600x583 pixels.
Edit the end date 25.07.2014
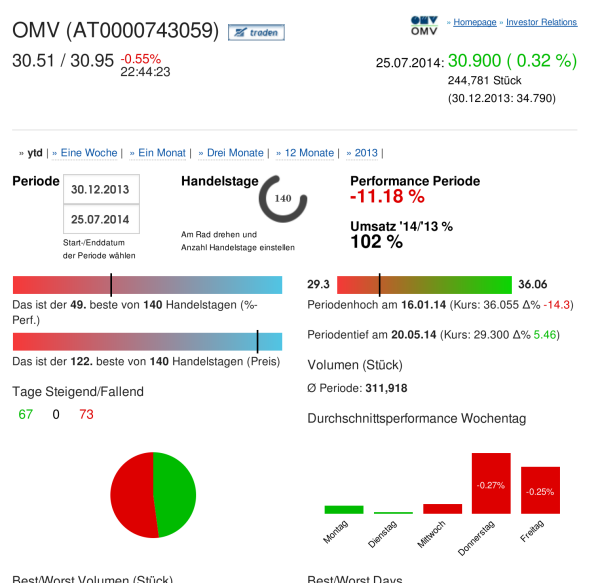[x=101, y=219]
